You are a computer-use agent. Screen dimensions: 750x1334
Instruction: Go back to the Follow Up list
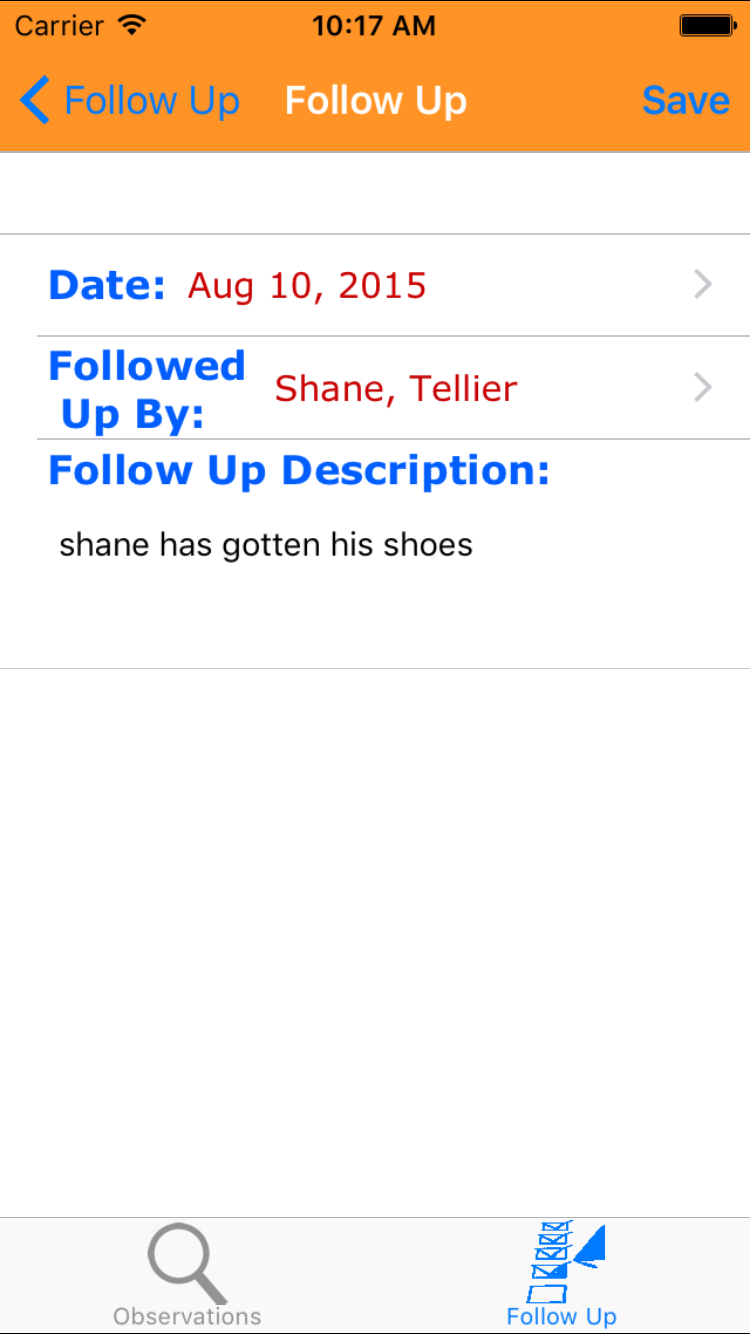(x=130, y=101)
